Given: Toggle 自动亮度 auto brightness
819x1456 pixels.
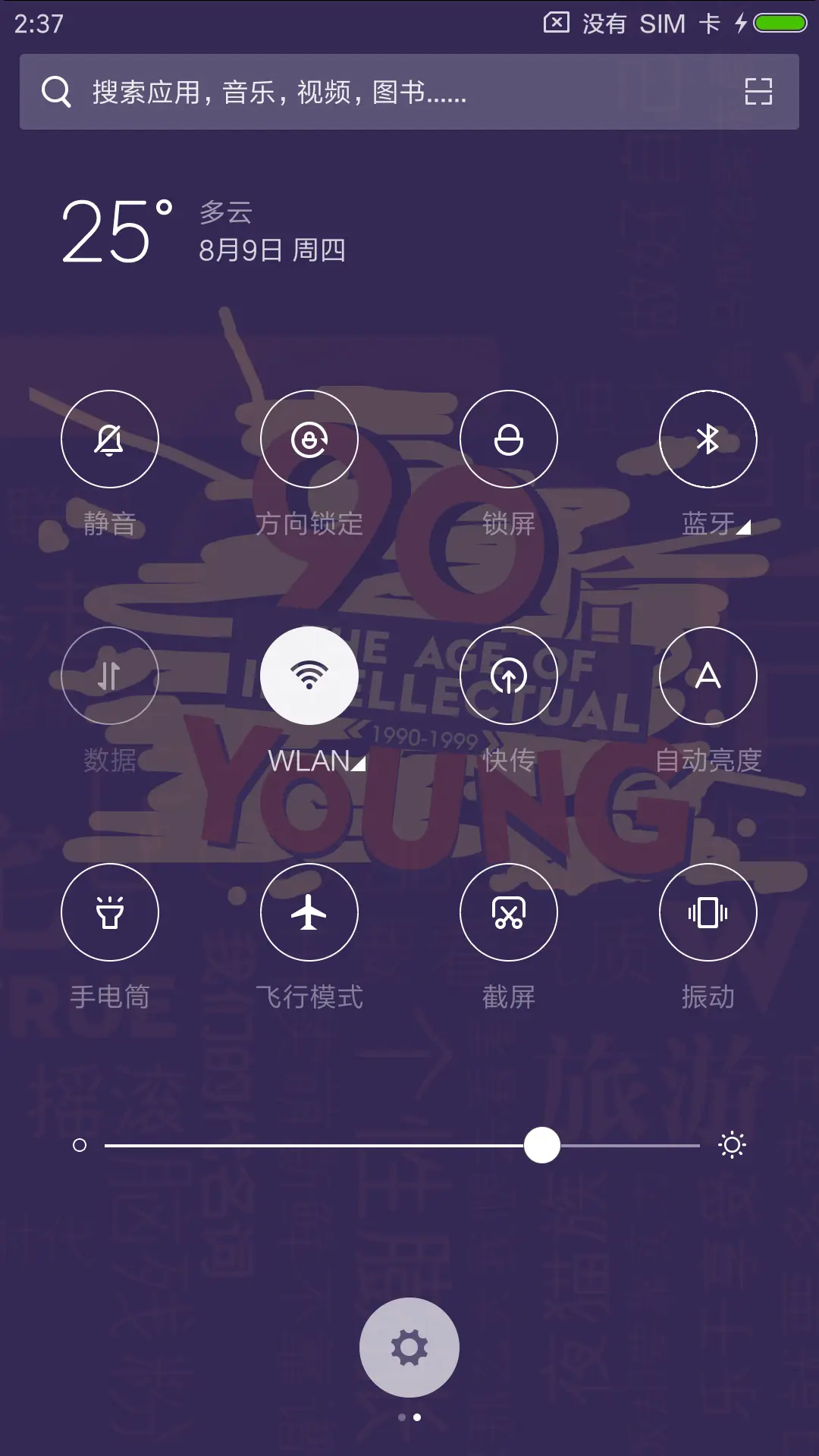Looking at the screenshot, I should [x=708, y=675].
